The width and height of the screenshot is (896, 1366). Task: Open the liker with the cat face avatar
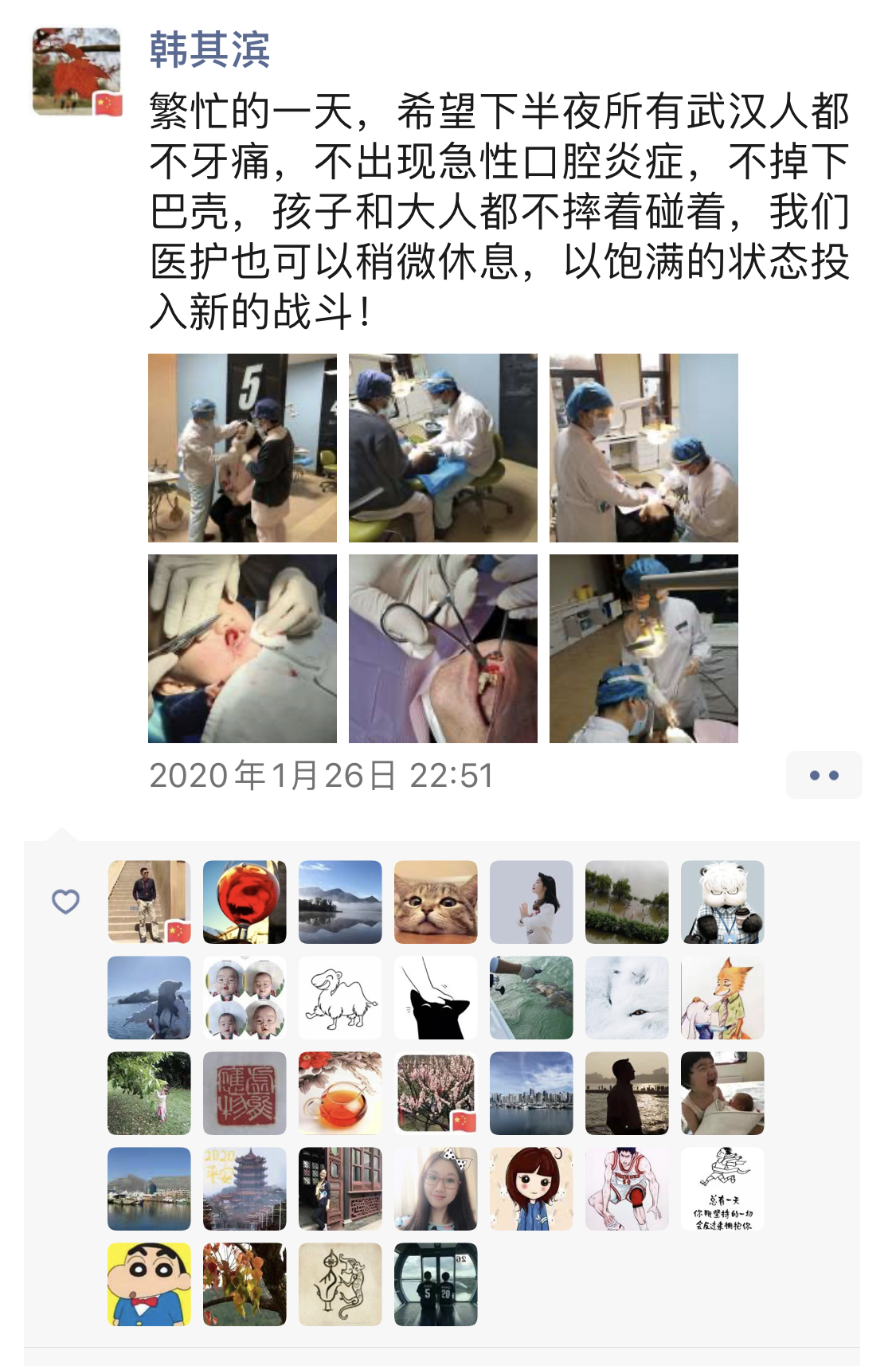[x=436, y=902]
